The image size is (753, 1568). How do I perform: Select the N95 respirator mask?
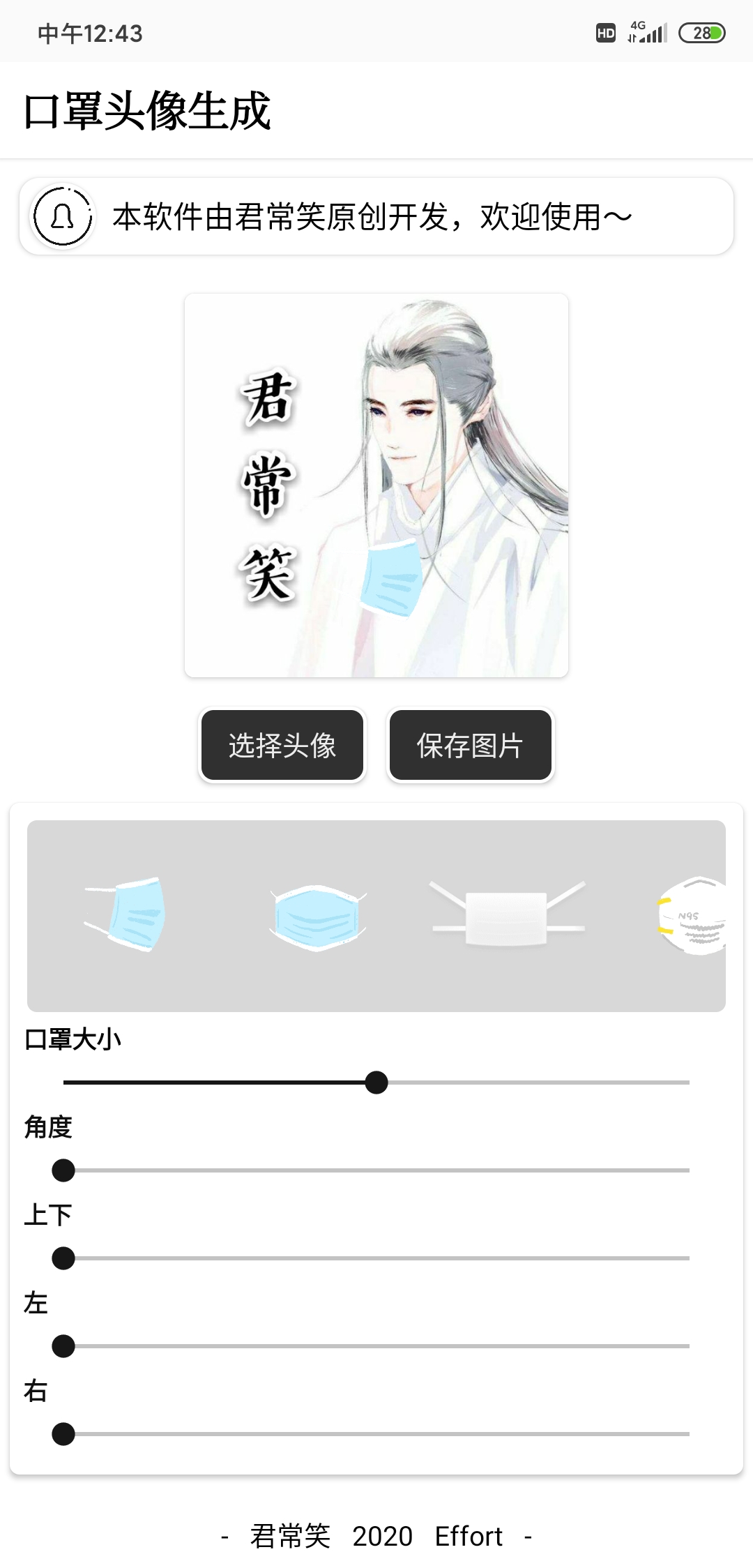[692, 916]
